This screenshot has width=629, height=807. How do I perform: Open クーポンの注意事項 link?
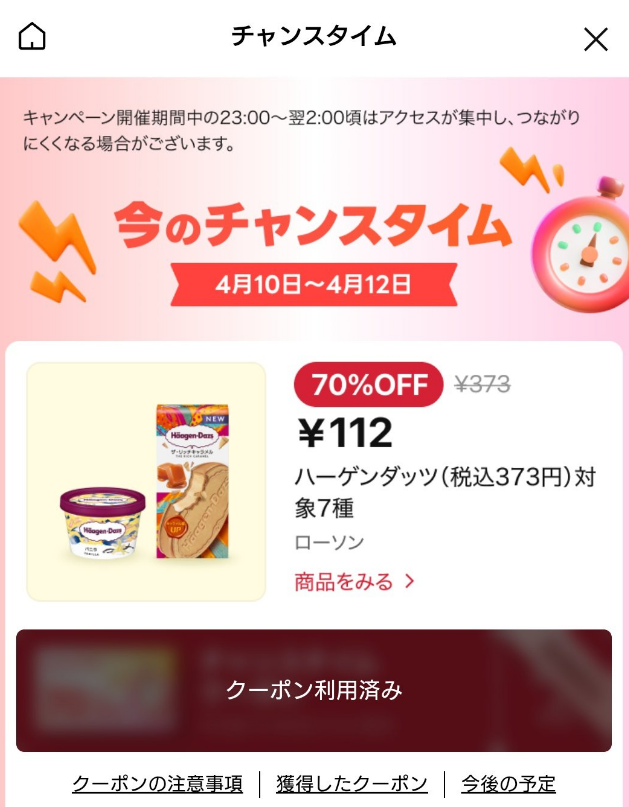pos(157,784)
